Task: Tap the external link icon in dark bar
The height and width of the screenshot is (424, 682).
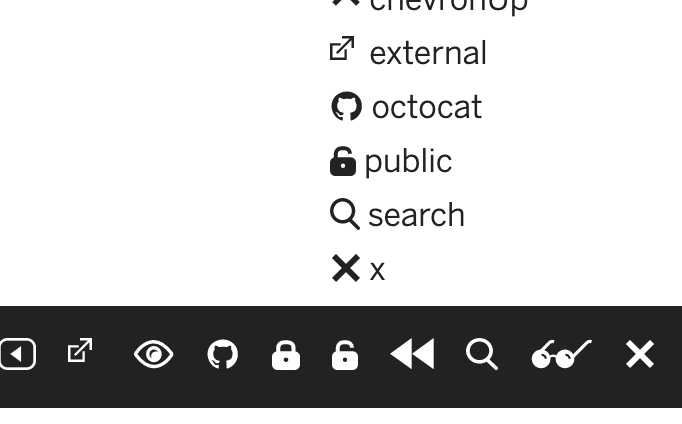Action: [x=80, y=351]
